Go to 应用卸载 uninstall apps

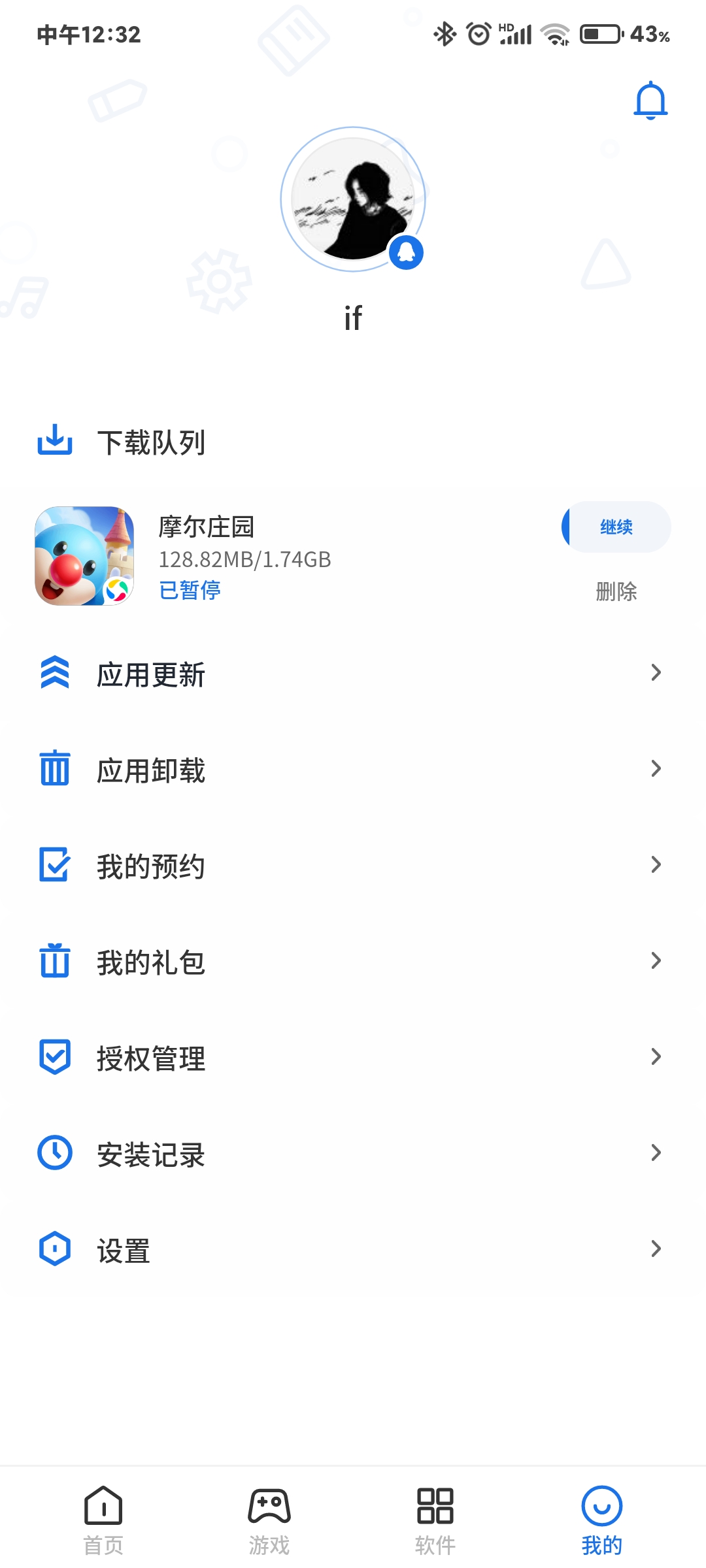[x=353, y=770]
